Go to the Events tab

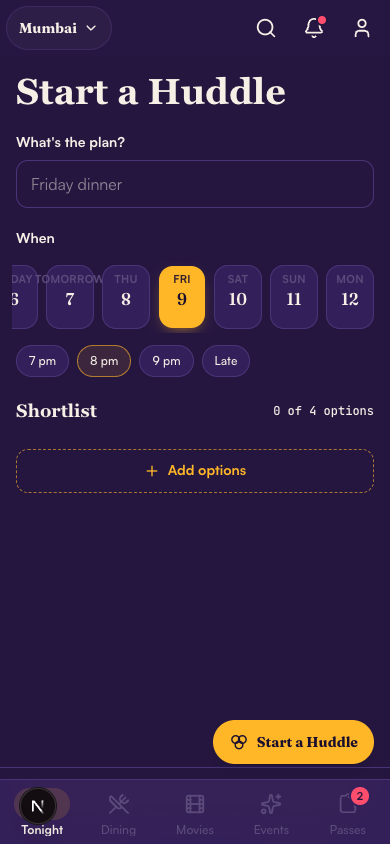(x=271, y=814)
